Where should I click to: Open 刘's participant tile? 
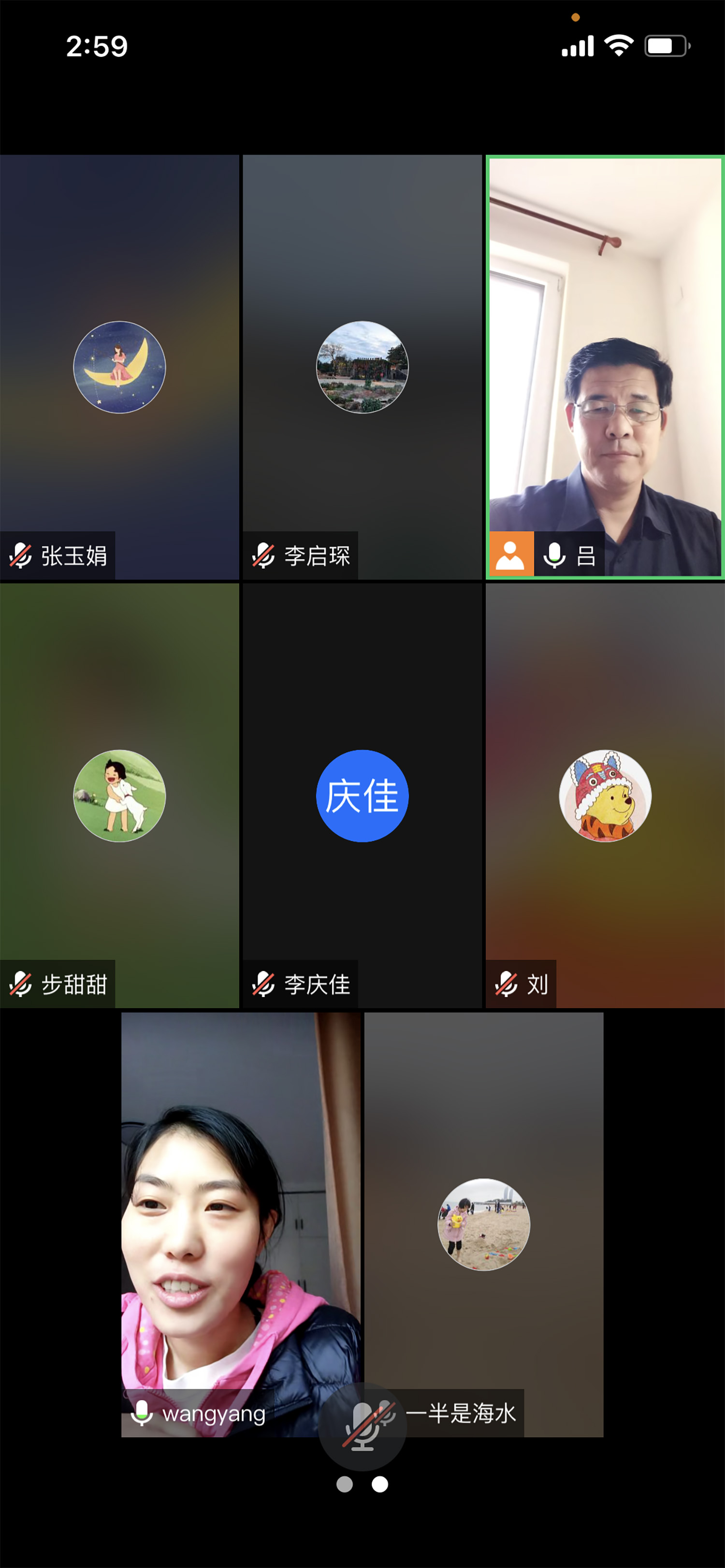pyautogui.click(x=605, y=796)
